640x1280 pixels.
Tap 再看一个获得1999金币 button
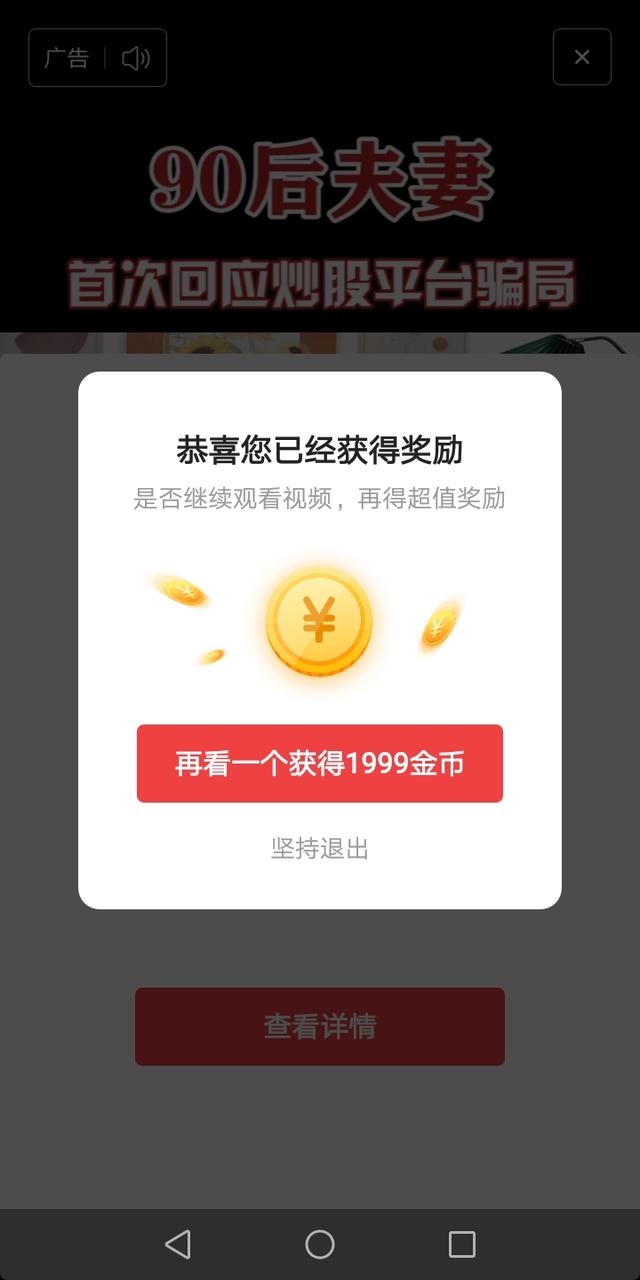(319, 763)
